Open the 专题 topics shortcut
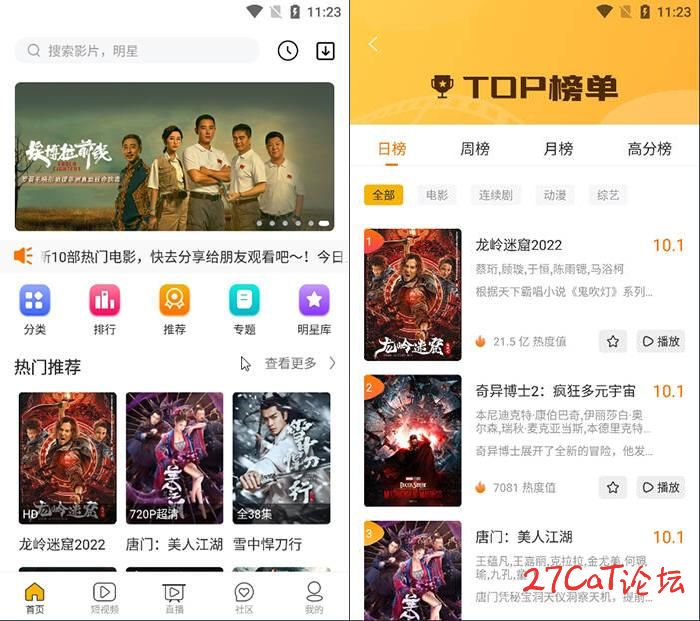 coord(244,308)
